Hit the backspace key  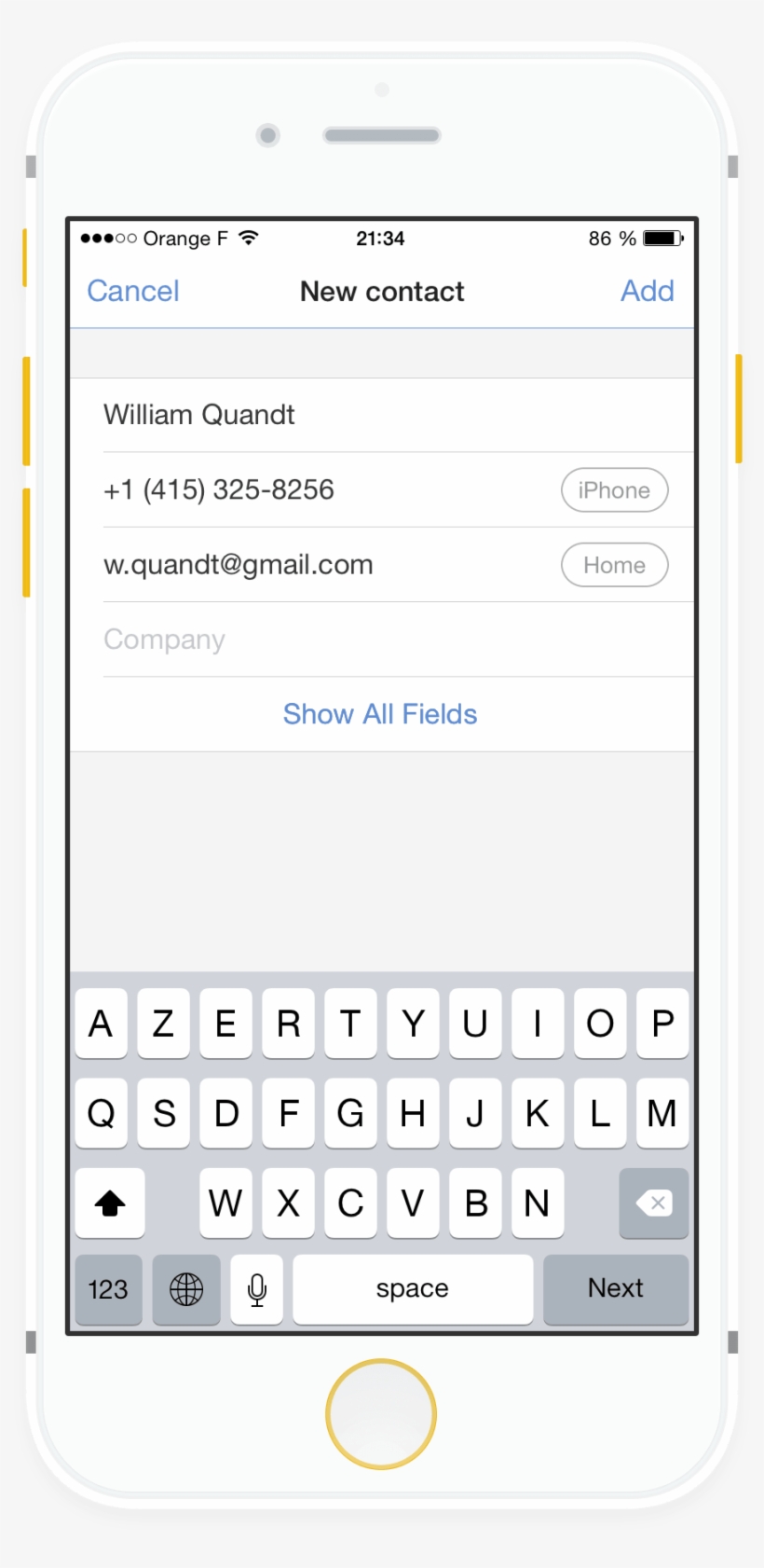tap(654, 1203)
